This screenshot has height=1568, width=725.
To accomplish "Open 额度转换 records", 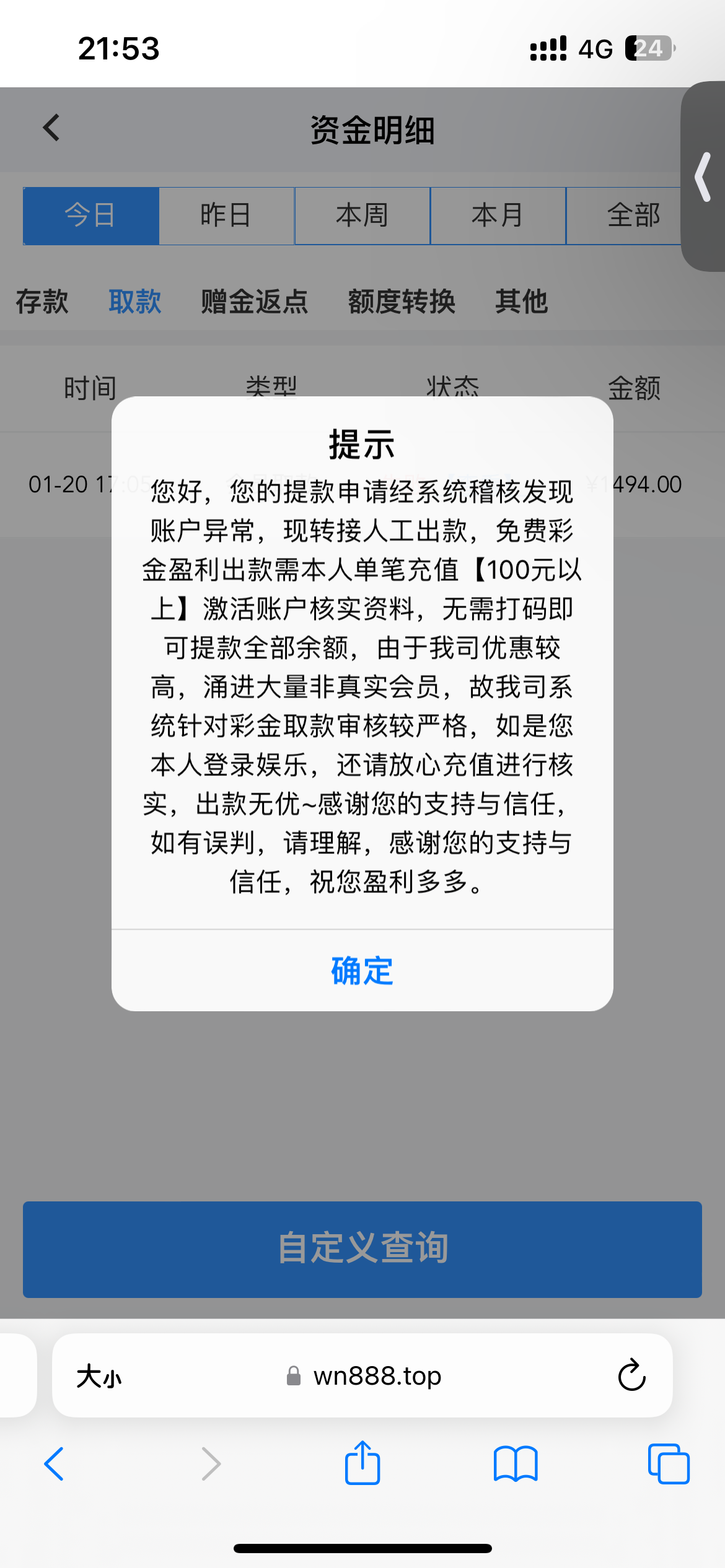I will (402, 302).
